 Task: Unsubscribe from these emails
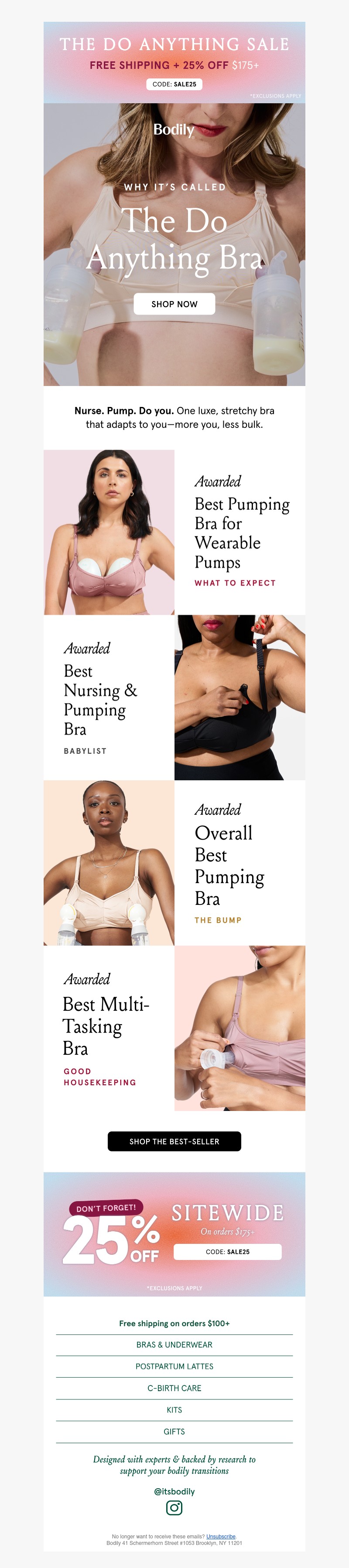(220, 1536)
